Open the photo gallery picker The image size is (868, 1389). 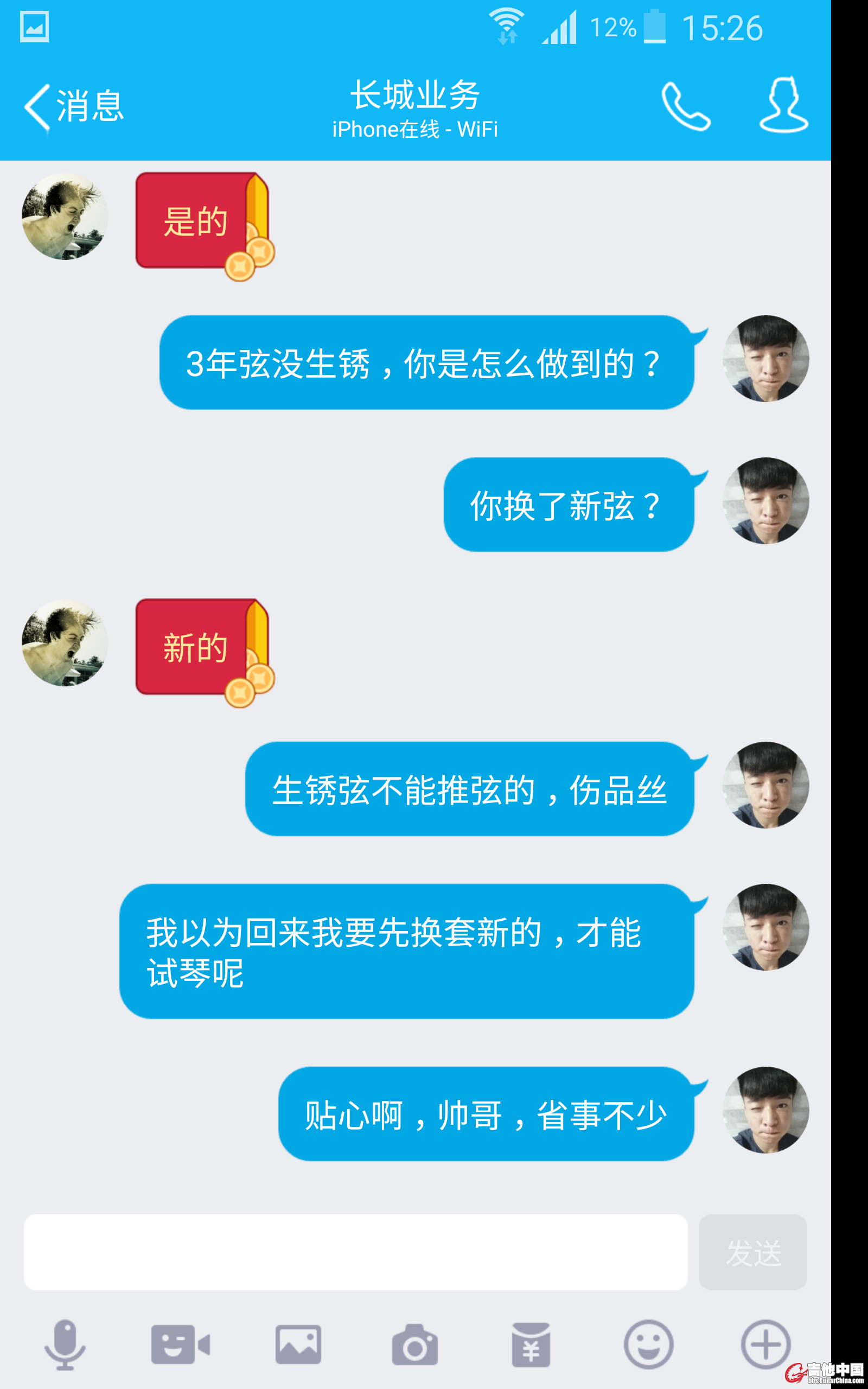point(298,1344)
